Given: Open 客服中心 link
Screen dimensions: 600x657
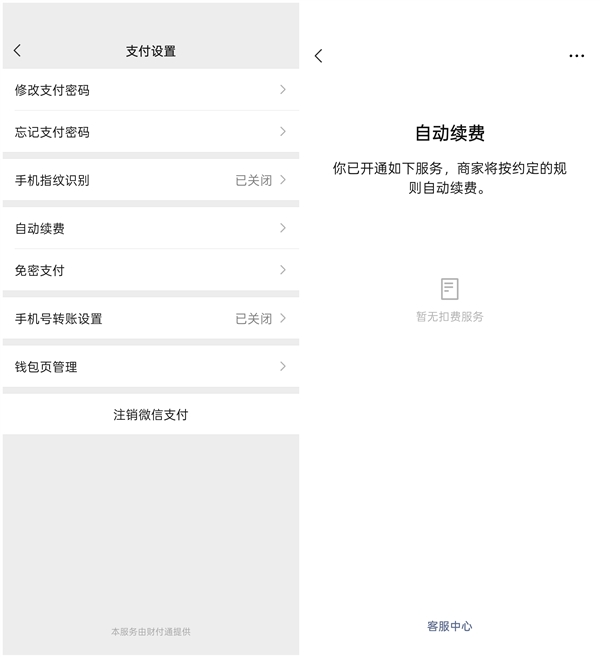Looking at the screenshot, I should click(449, 626).
